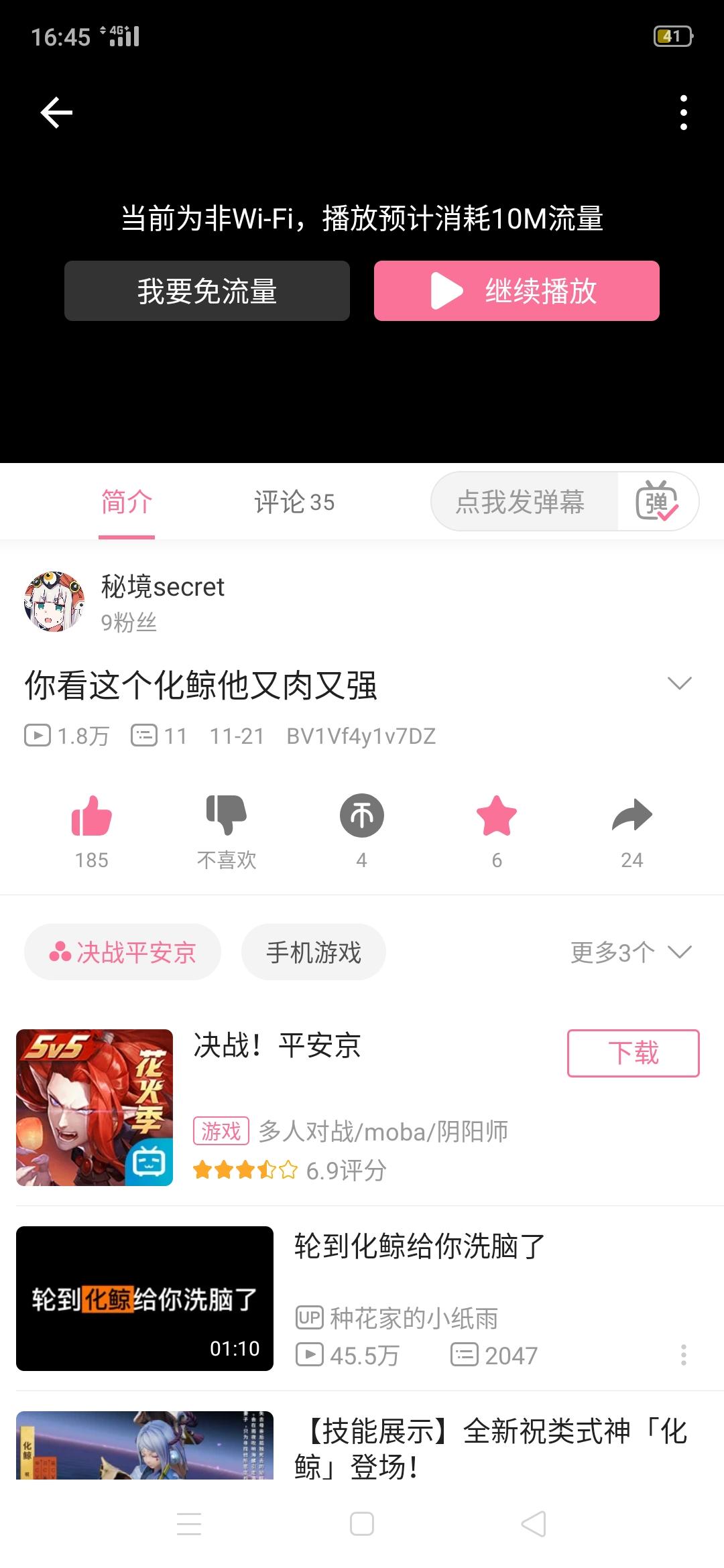Open the three-dot overflow menu above the video
The height and width of the screenshot is (1568, 724).
(x=683, y=112)
